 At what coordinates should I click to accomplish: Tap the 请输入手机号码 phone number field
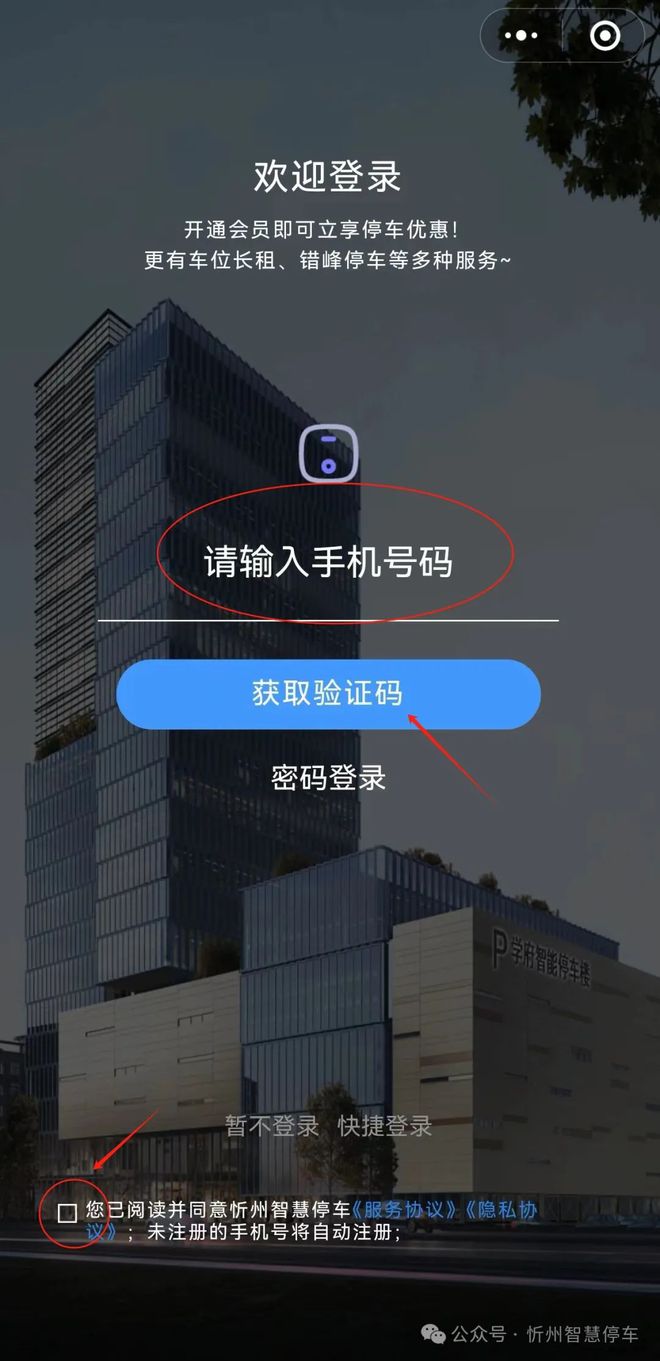click(x=328, y=562)
